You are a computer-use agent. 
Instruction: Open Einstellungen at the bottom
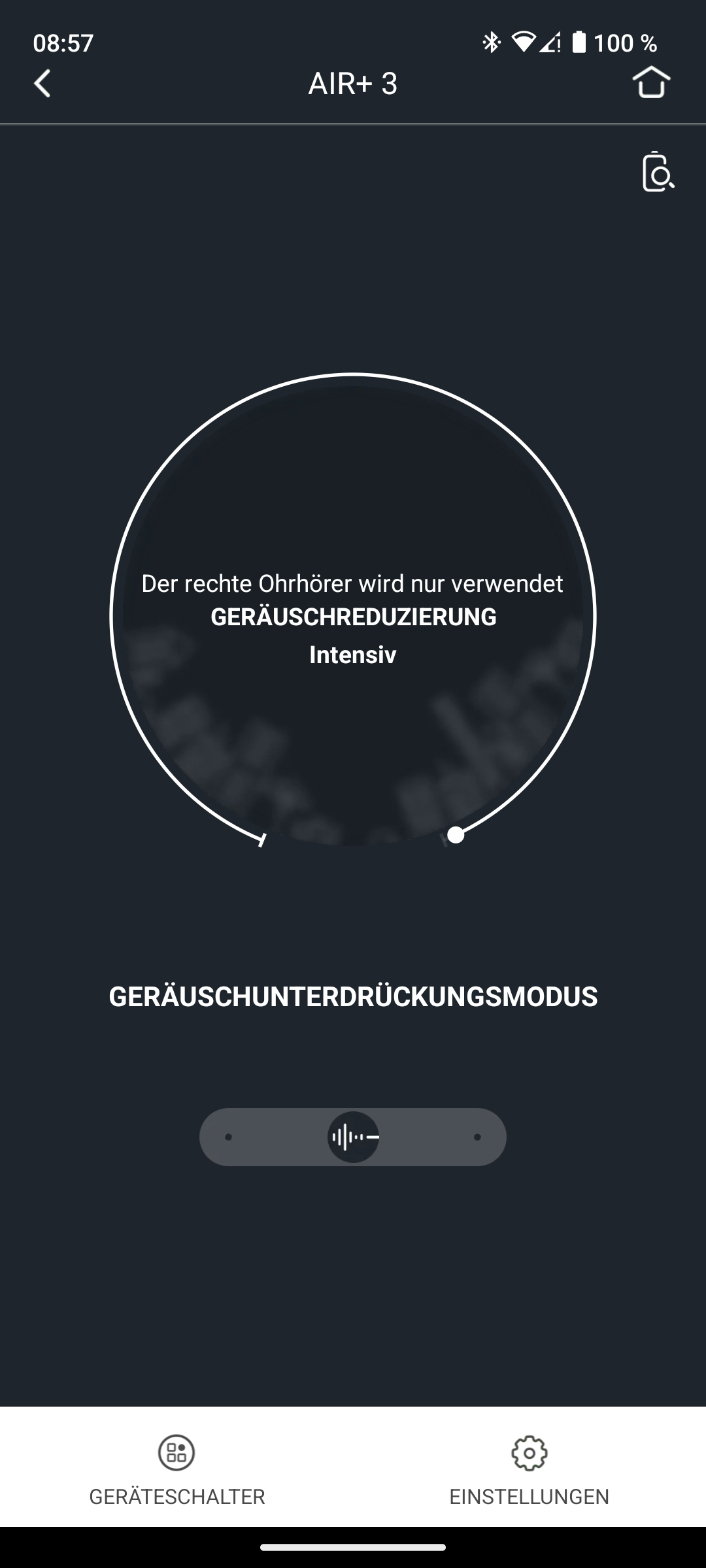[529, 1467]
